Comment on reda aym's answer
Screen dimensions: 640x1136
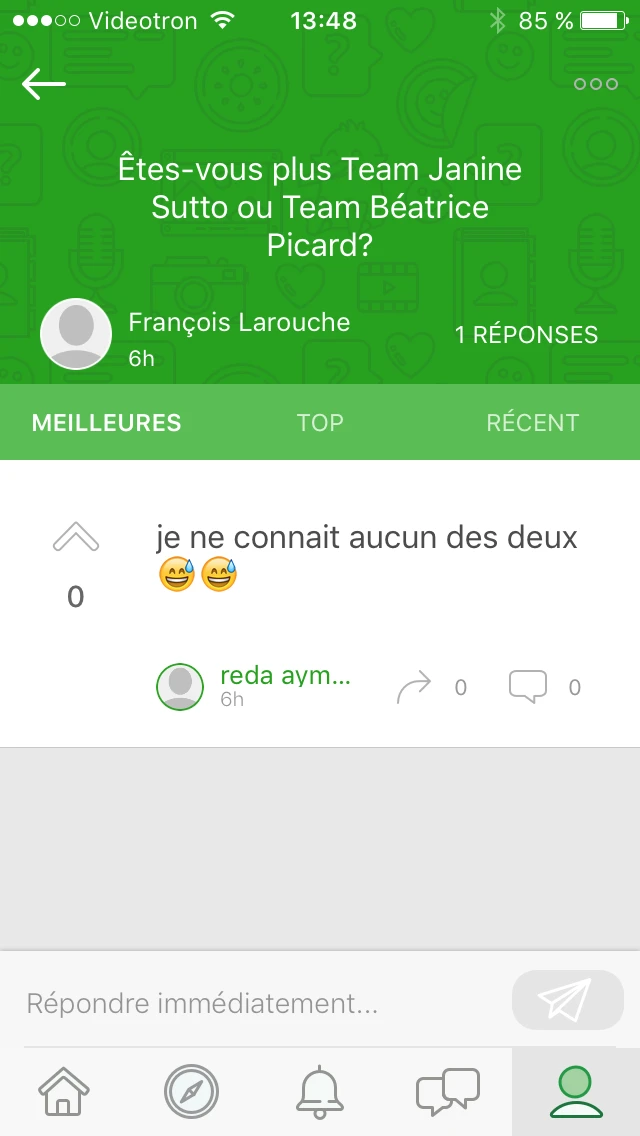tap(528, 686)
